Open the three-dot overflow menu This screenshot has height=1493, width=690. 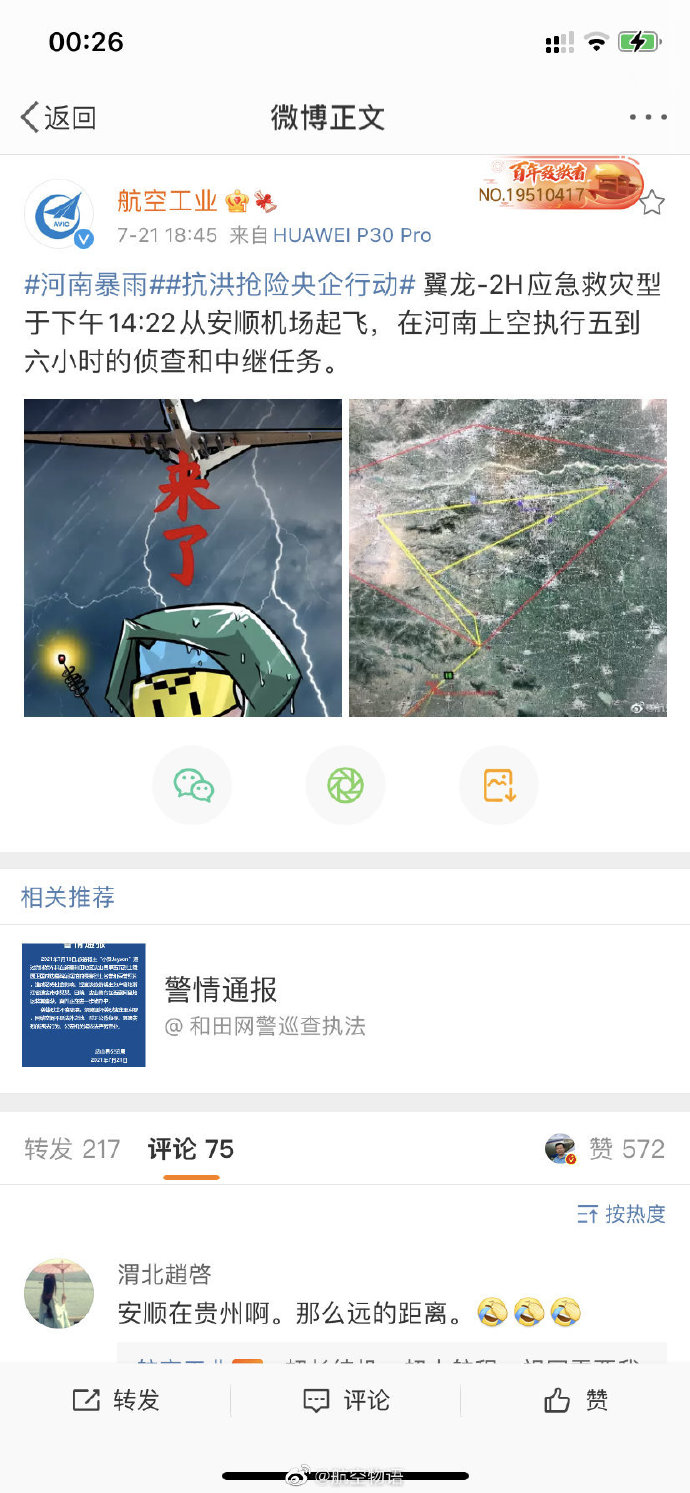point(648,117)
